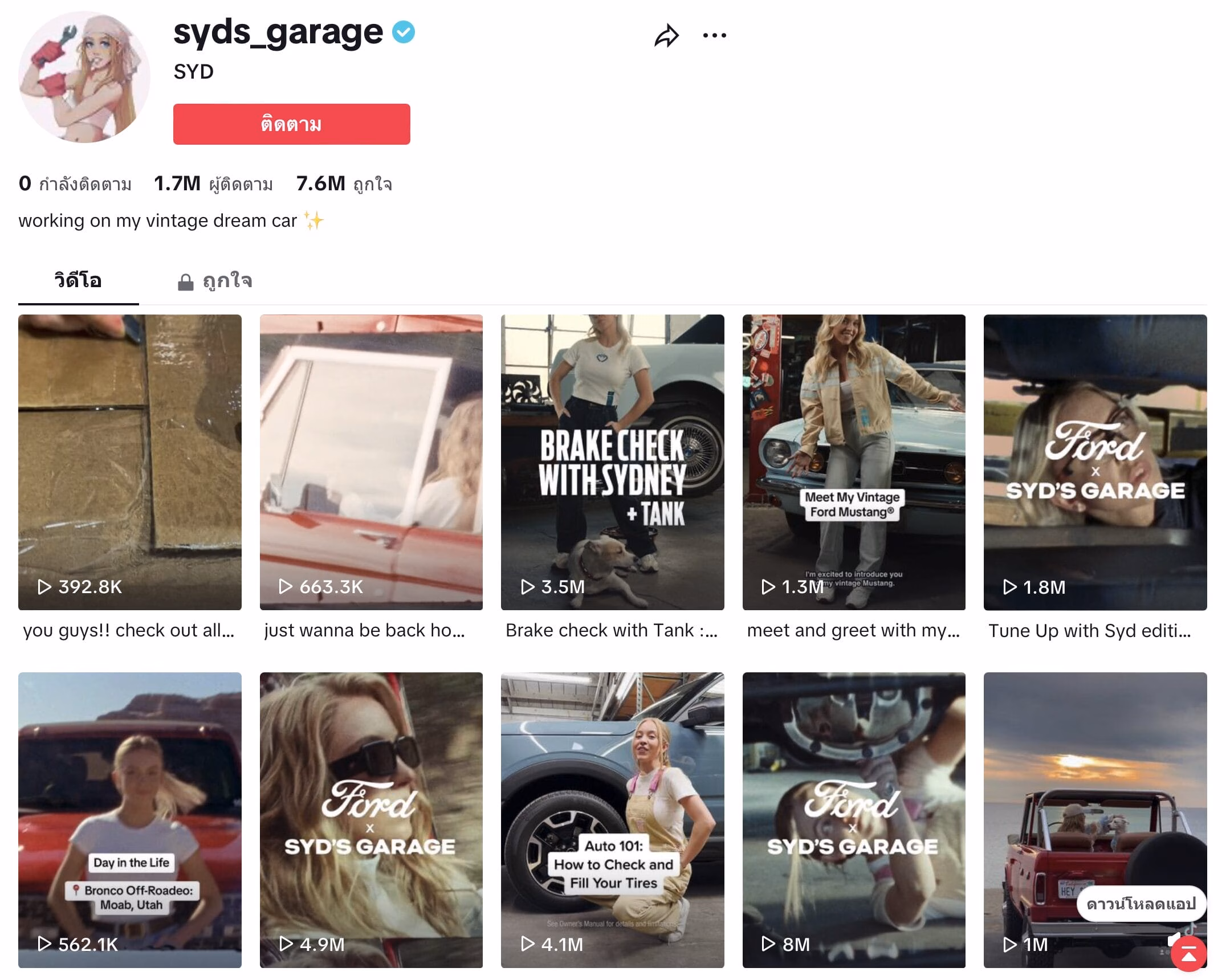Open the video with 392.8K views
The width and height of the screenshot is (1230, 980).
(129, 462)
